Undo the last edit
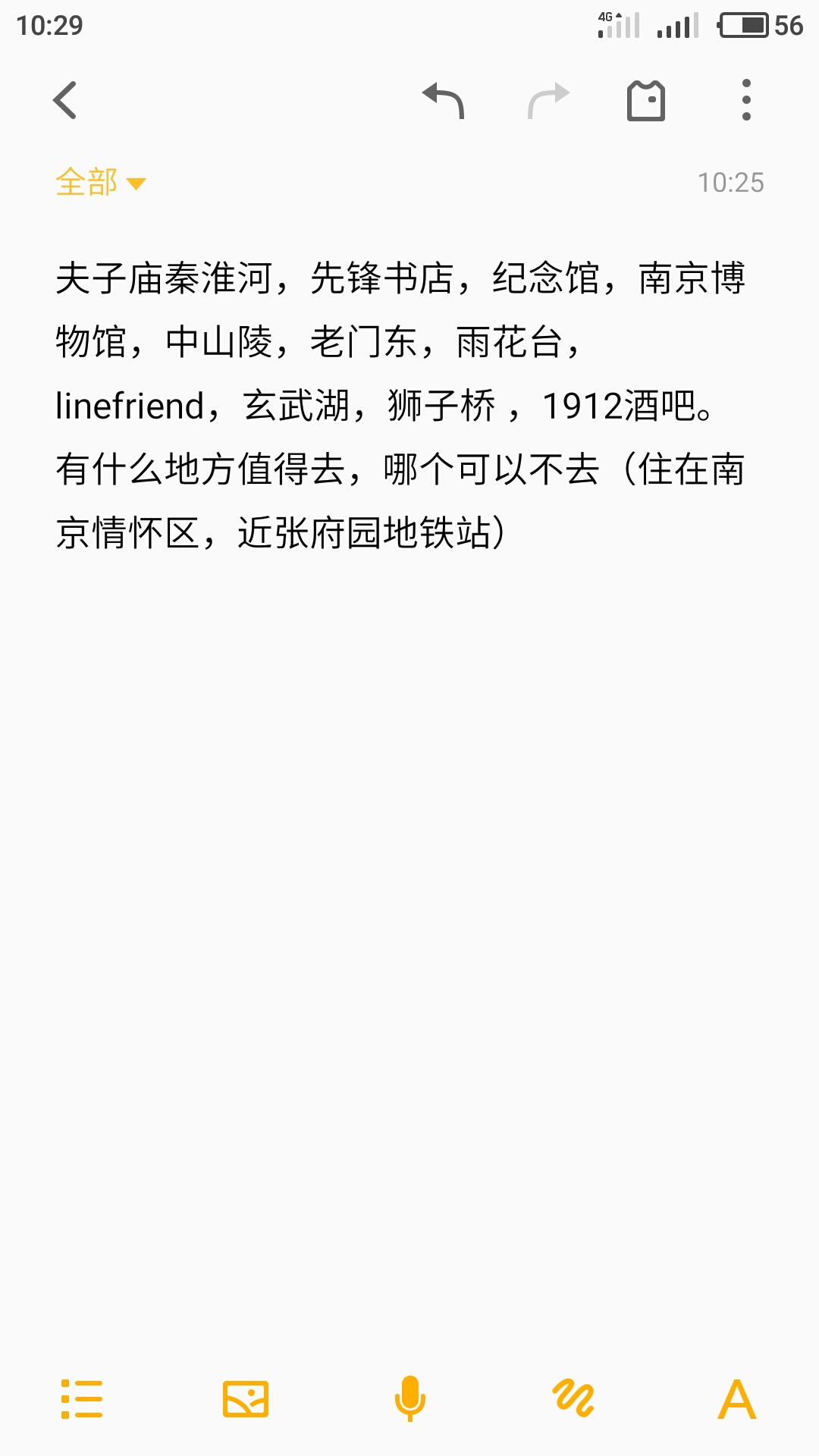819x1456 pixels. [x=444, y=100]
